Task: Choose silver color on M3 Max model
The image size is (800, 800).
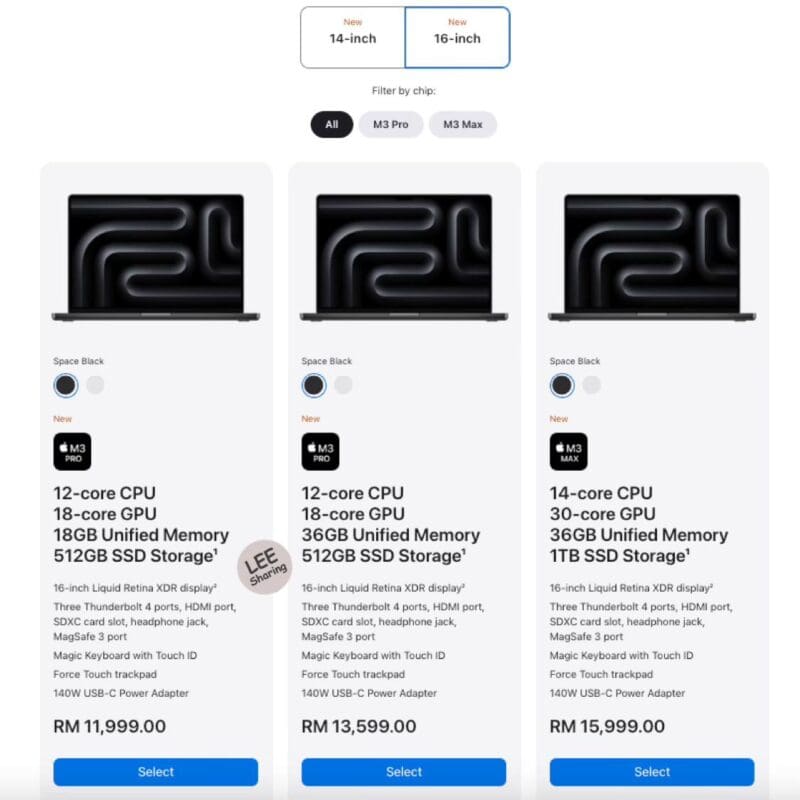Action: pos(591,385)
